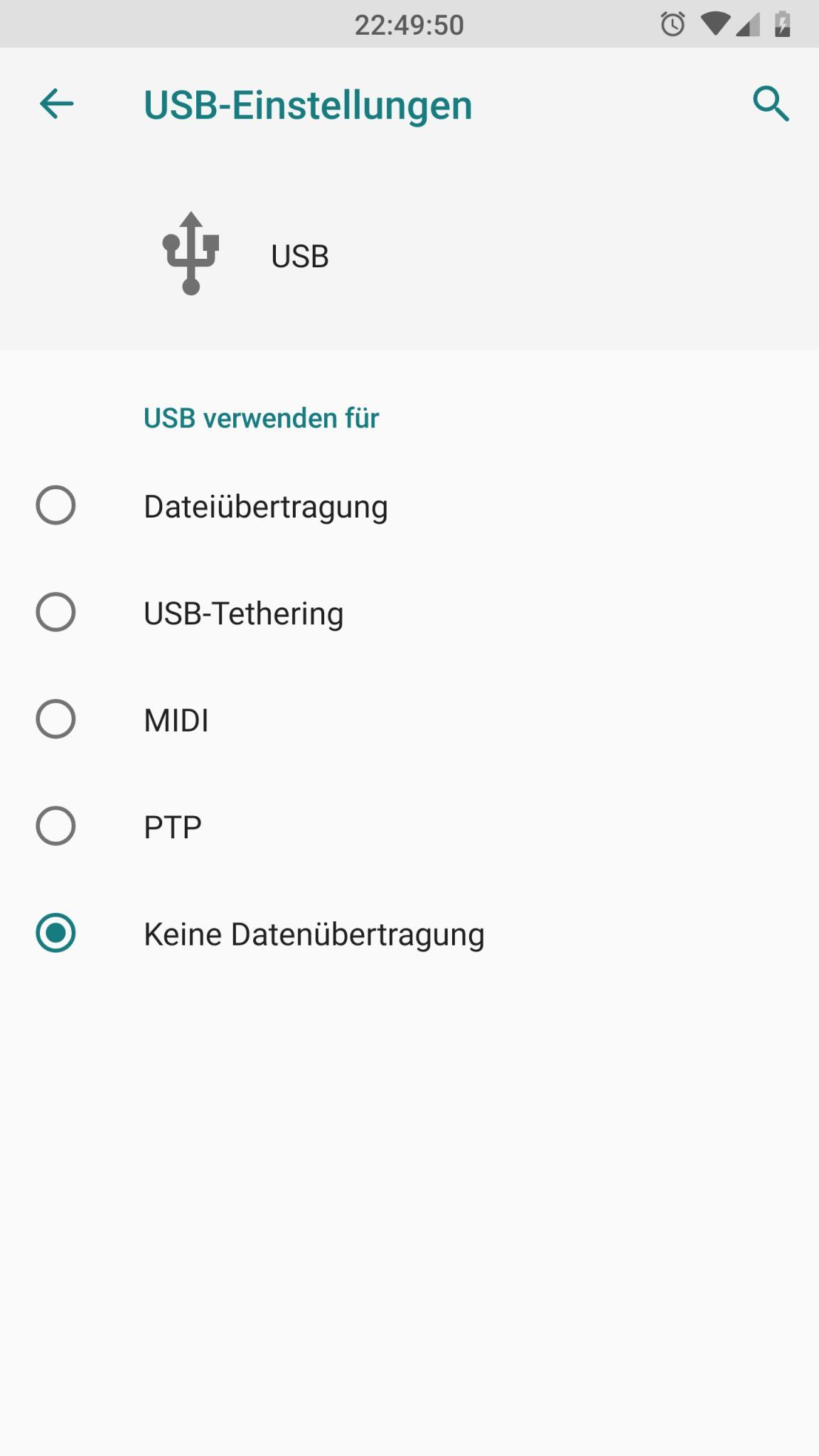Open the search icon in settings
Screen dimensions: 819x1456
click(771, 105)
